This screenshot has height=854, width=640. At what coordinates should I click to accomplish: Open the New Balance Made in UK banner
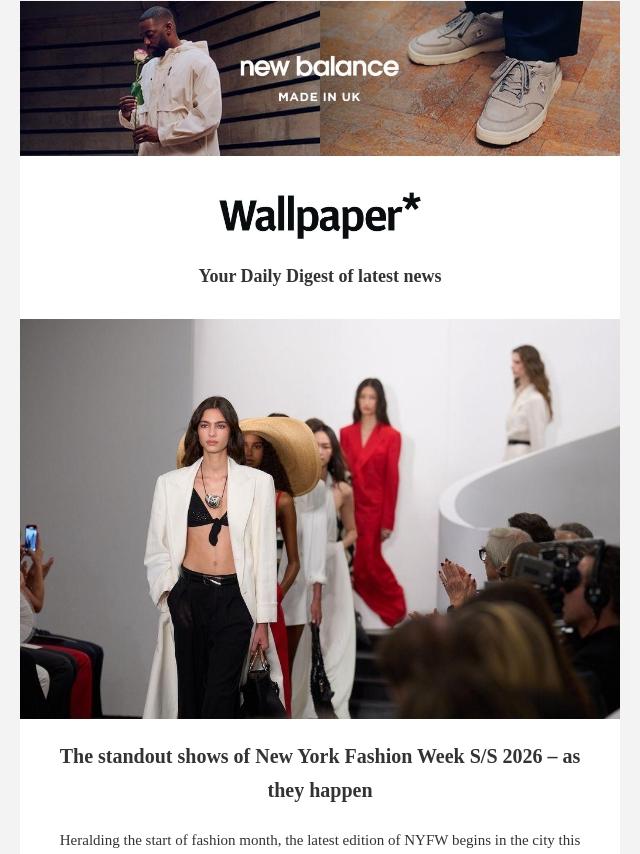point(320,78)
